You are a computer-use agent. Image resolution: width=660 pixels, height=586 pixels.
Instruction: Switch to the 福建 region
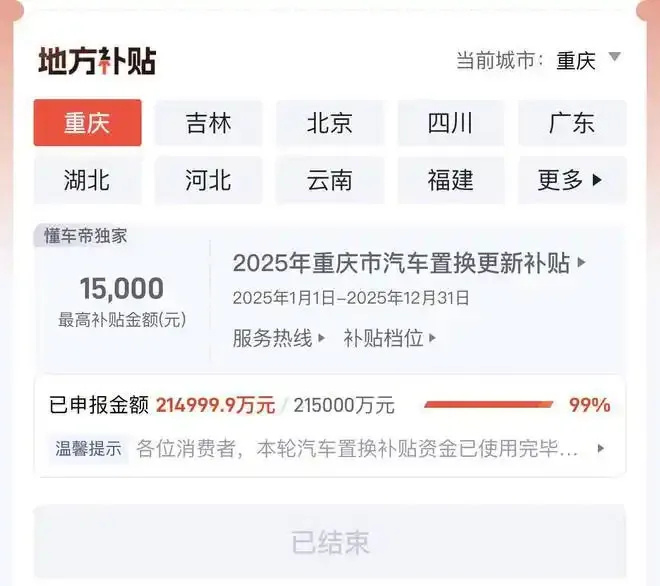(x=451, y=180)
